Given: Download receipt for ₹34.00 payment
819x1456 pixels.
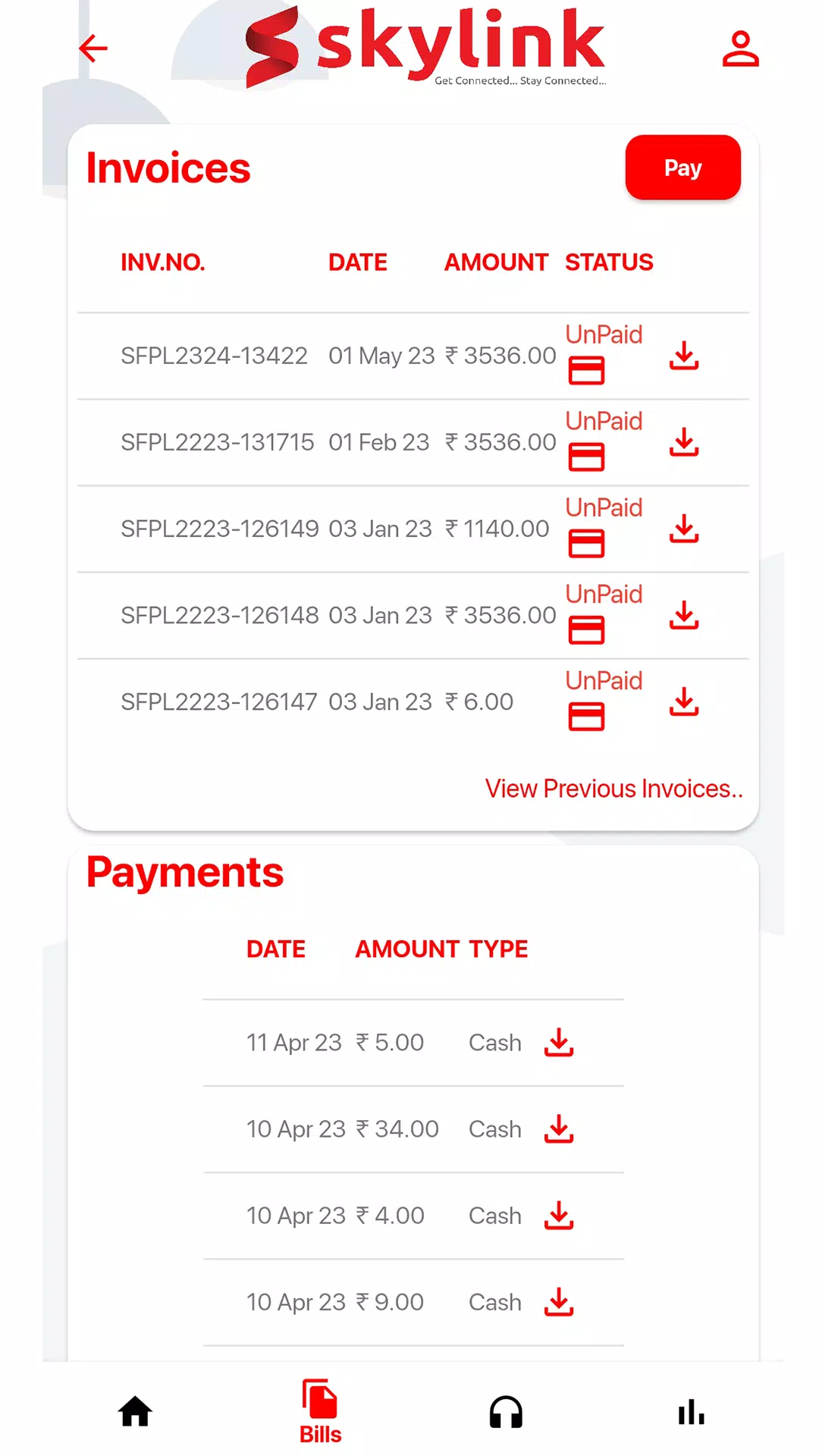Looking at the screenshot, I should pos(559,1129).
